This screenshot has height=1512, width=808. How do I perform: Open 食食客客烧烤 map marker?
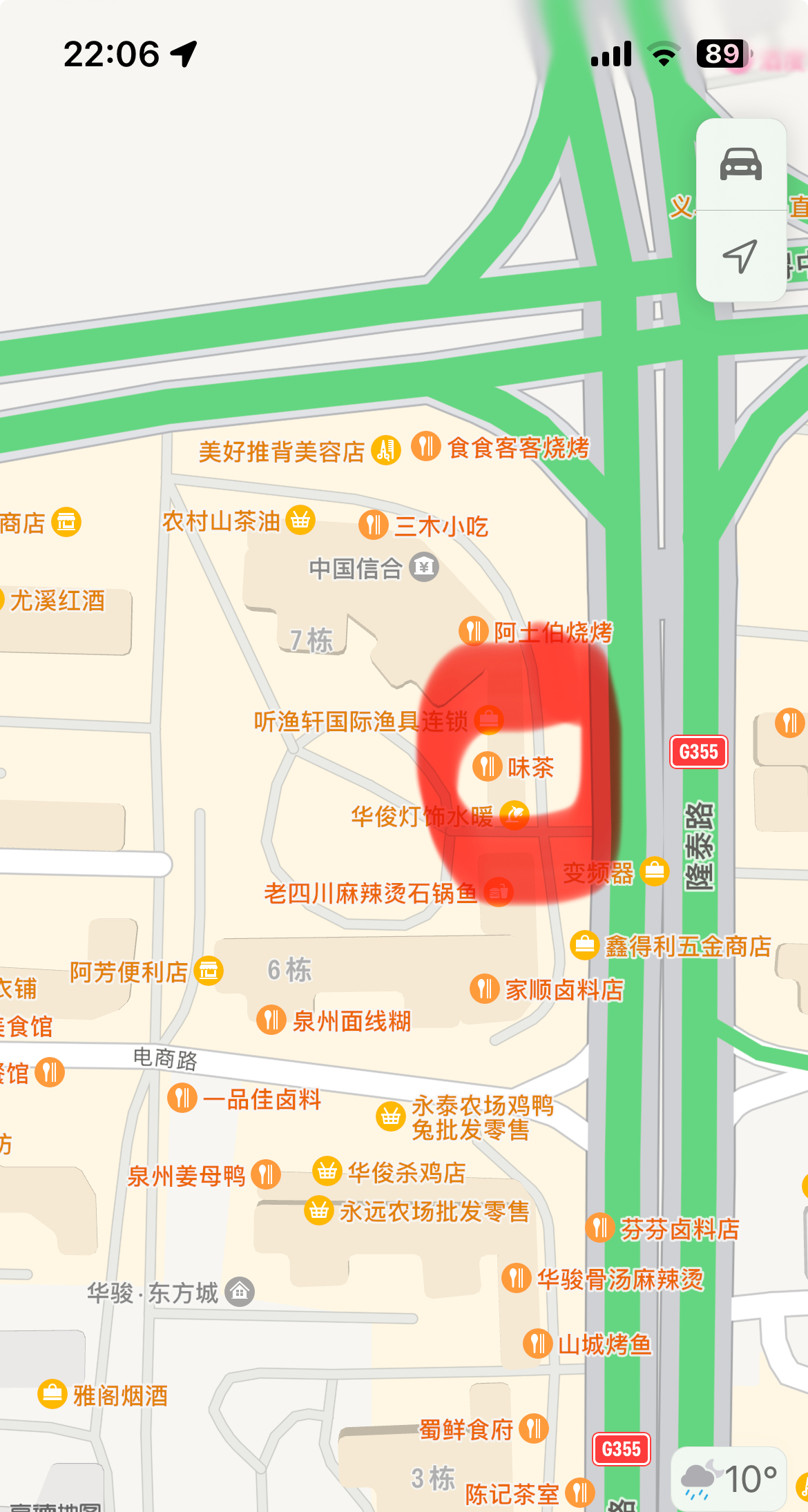(426, 447)
